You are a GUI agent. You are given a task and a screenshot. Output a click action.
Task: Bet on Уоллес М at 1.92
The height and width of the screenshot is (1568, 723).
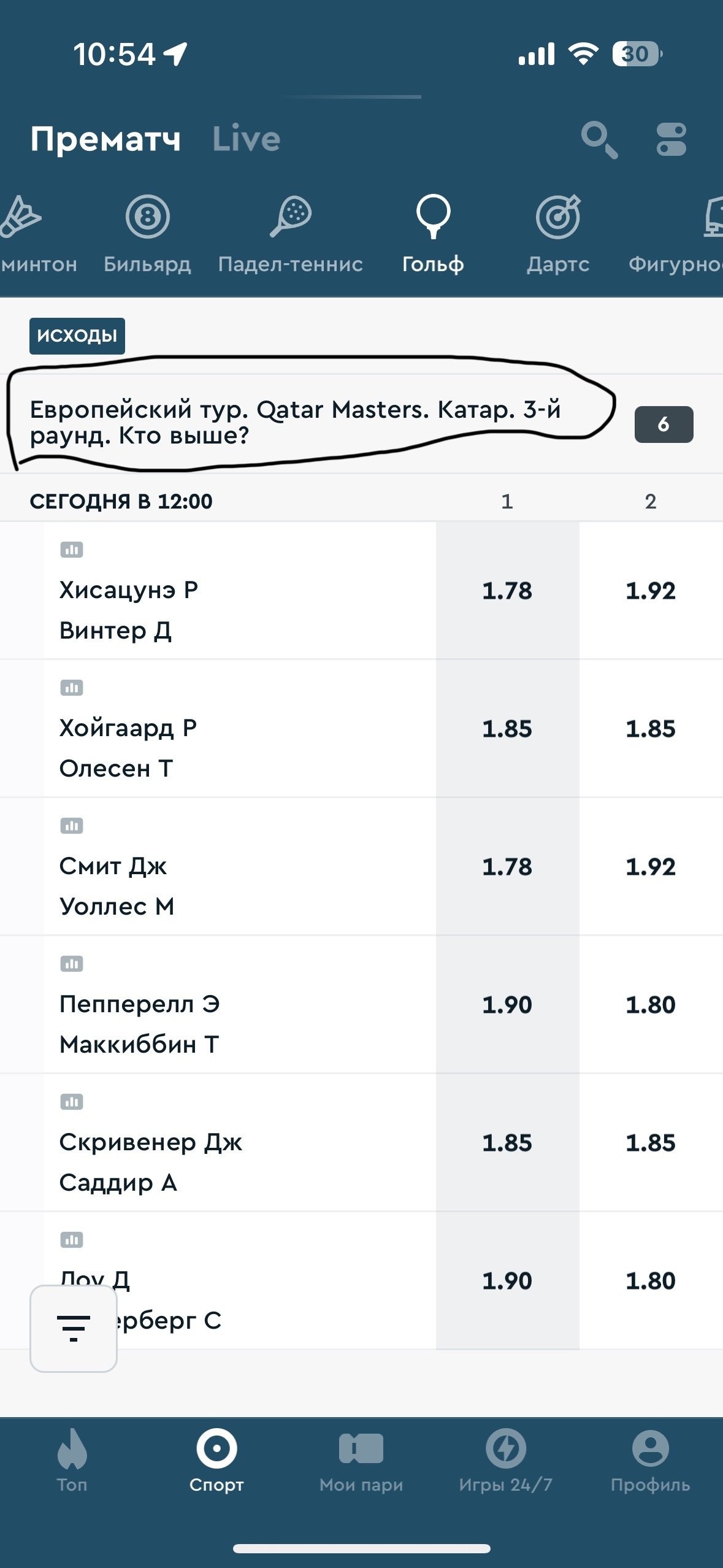point(650,867)
